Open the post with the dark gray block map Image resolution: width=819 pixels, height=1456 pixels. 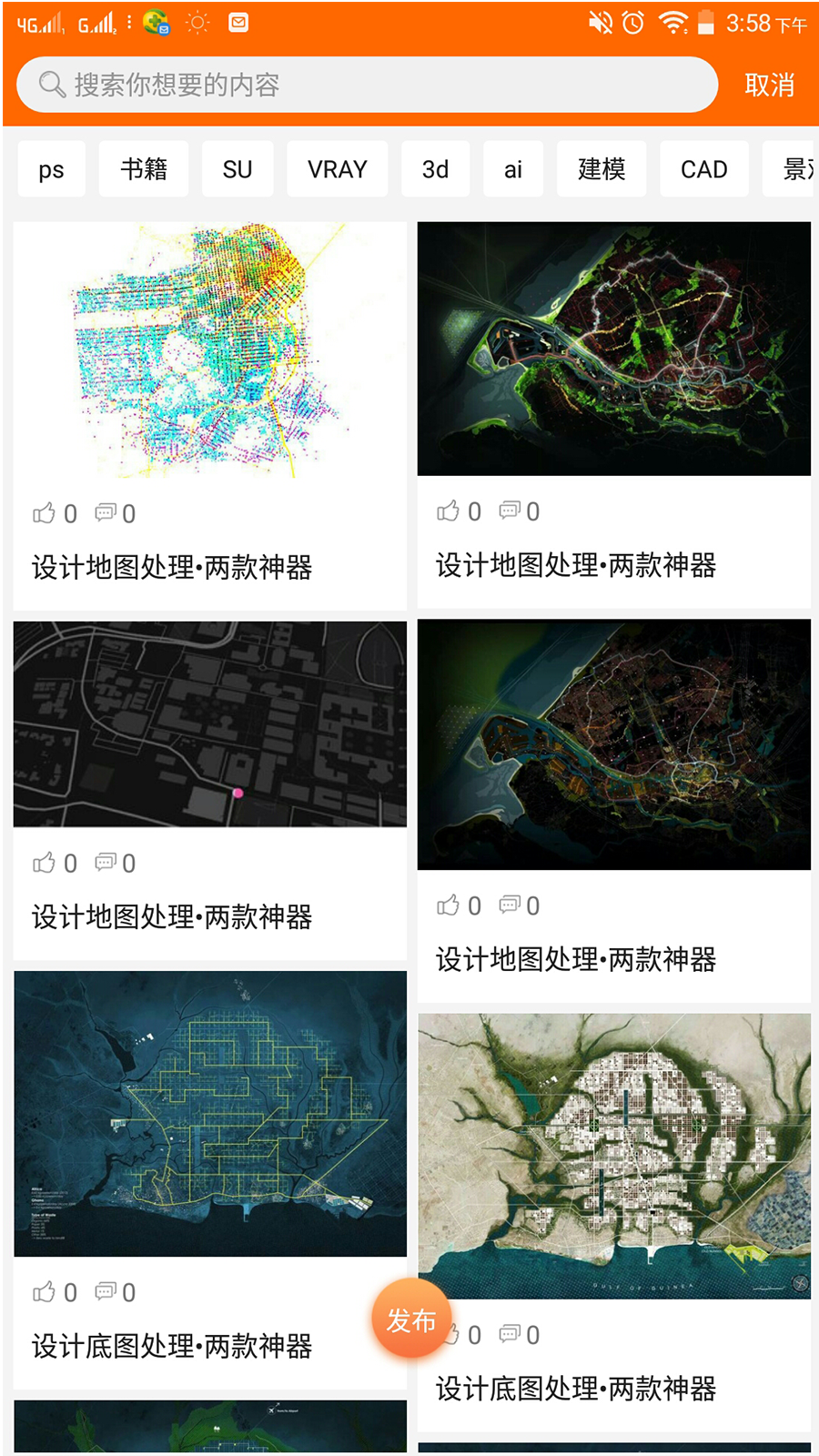210,724
